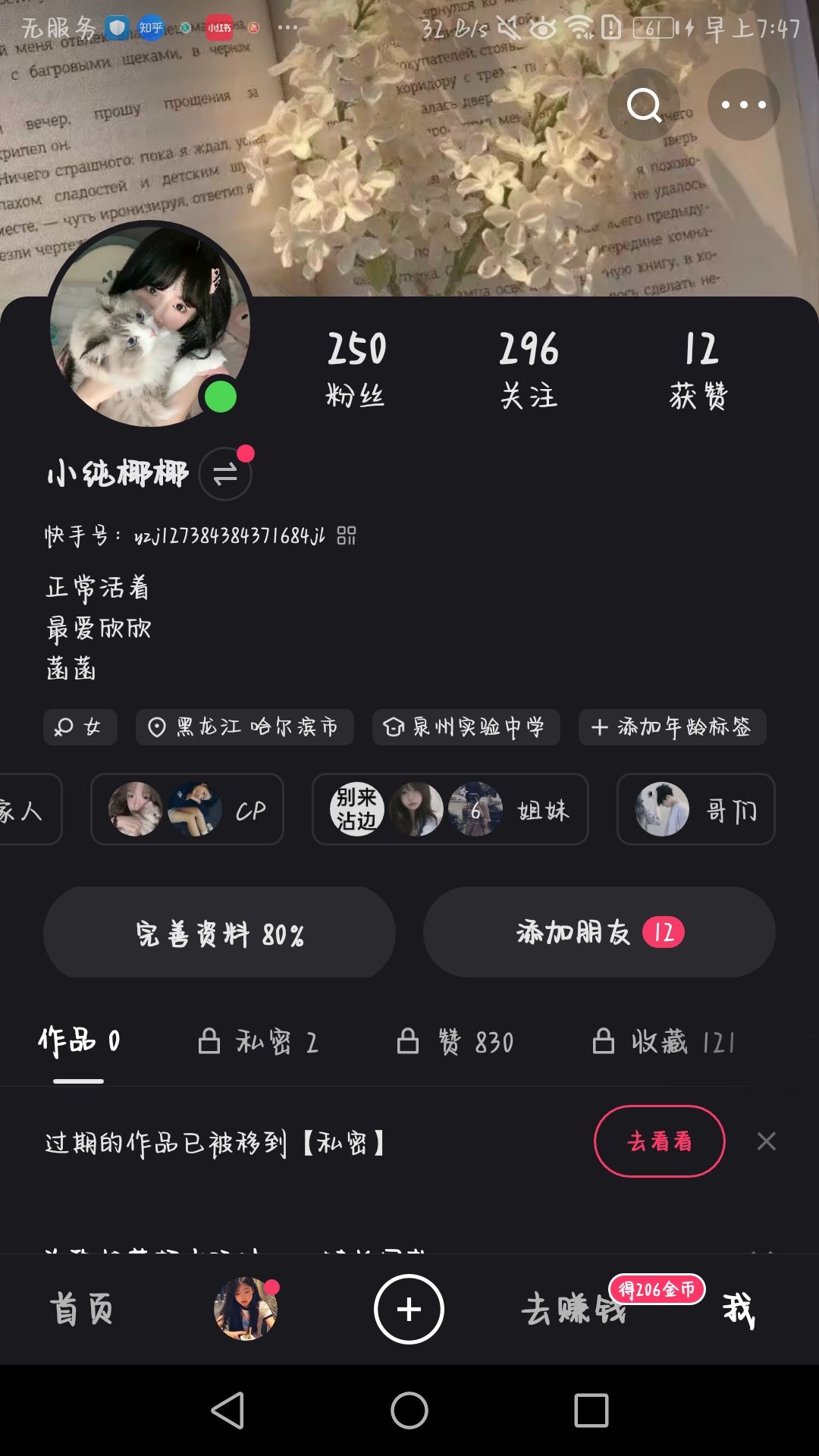Open 添加朋友 with 12 badge

pyautogui.click(x=599, y=933)
